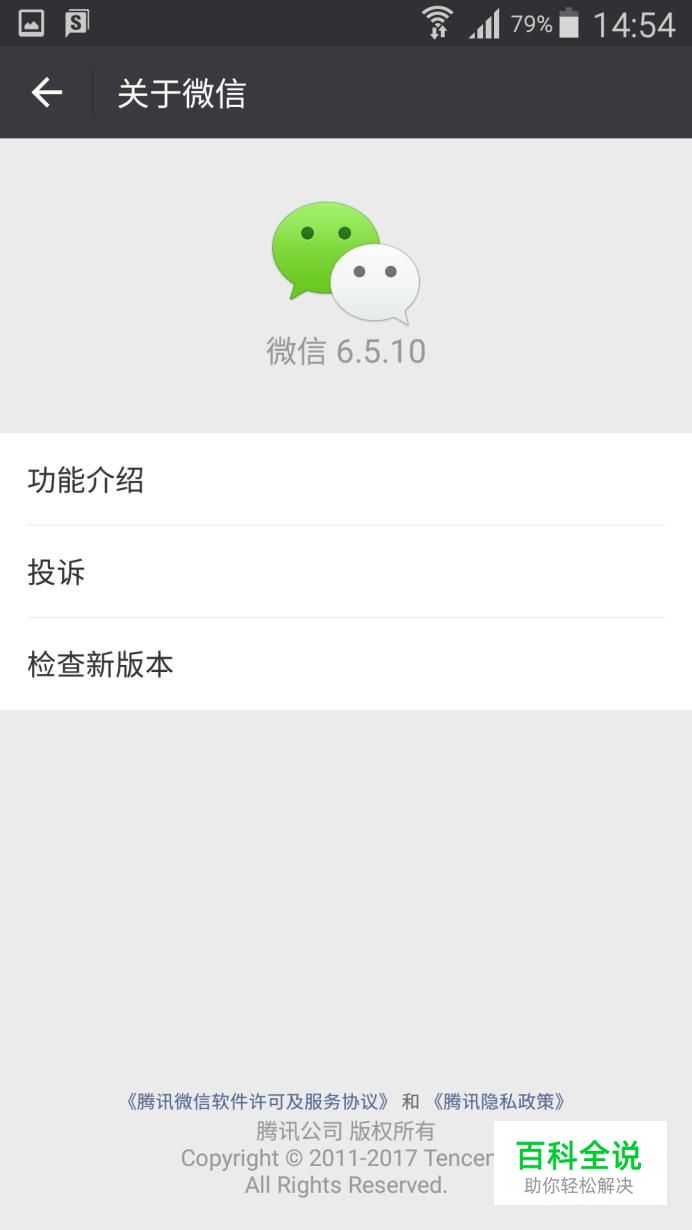Open the 投诉 complaint row
Image resolution: width=692 pixels, height=1230 pixels.
pyautogui.click(x=346, y=572)
